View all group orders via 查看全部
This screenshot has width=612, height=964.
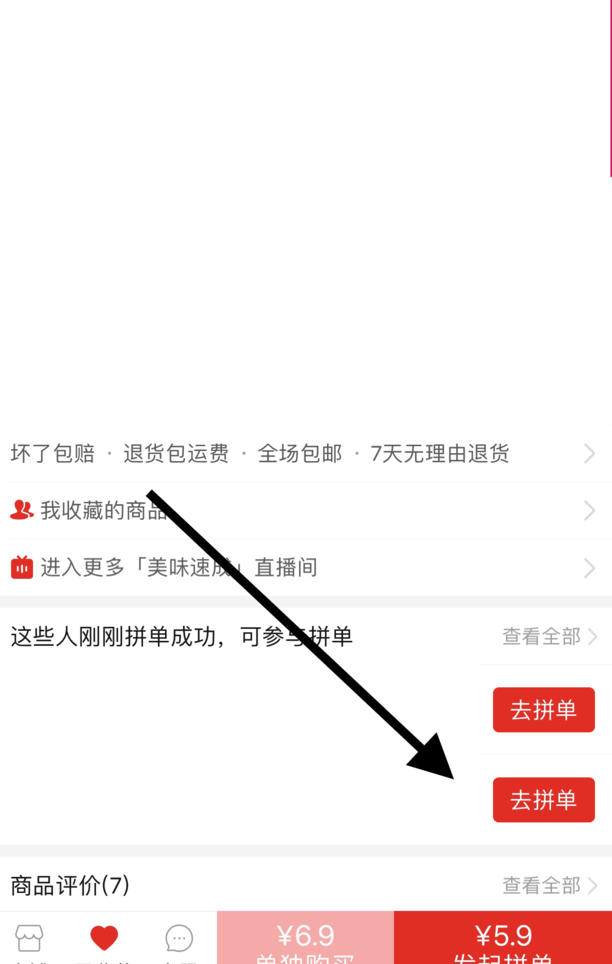[x=549, y=637]
